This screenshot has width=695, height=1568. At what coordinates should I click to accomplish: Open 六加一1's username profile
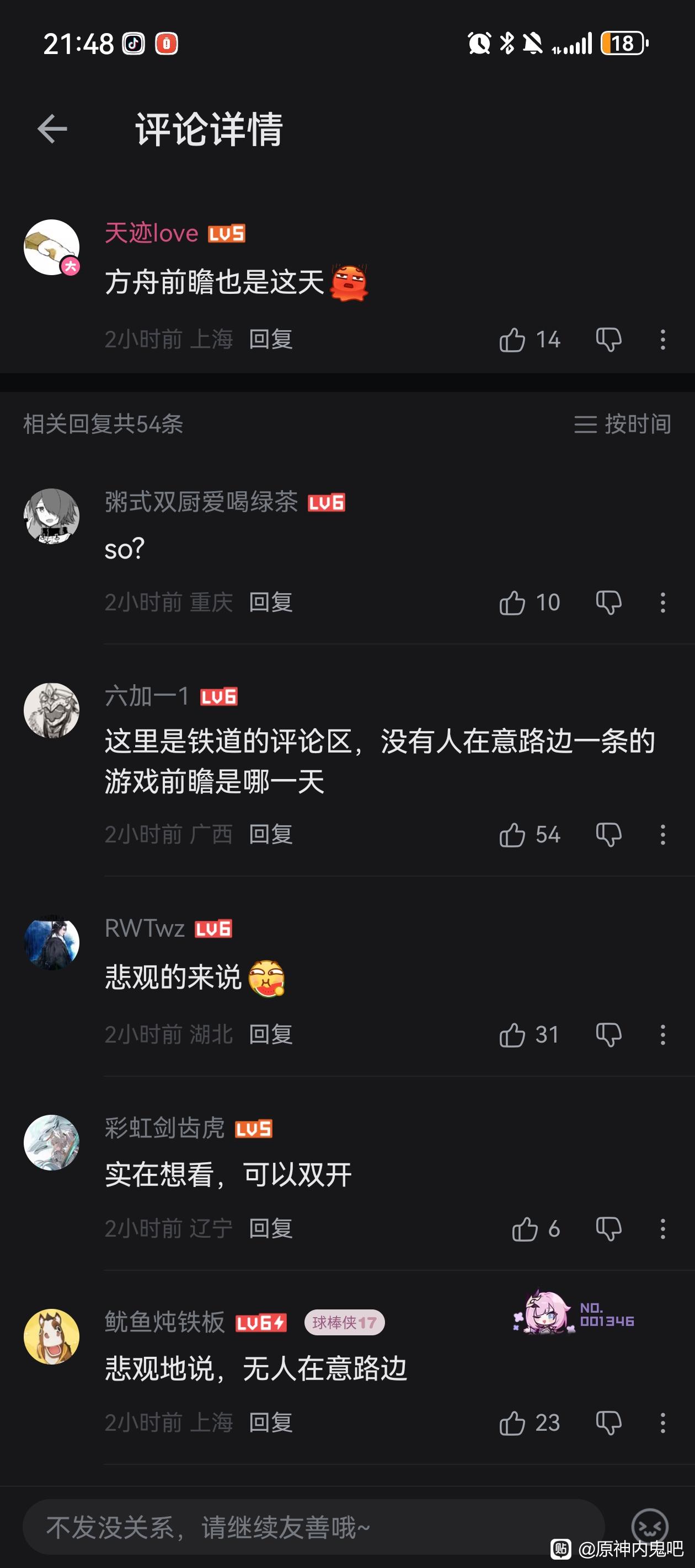pos(147,696)
